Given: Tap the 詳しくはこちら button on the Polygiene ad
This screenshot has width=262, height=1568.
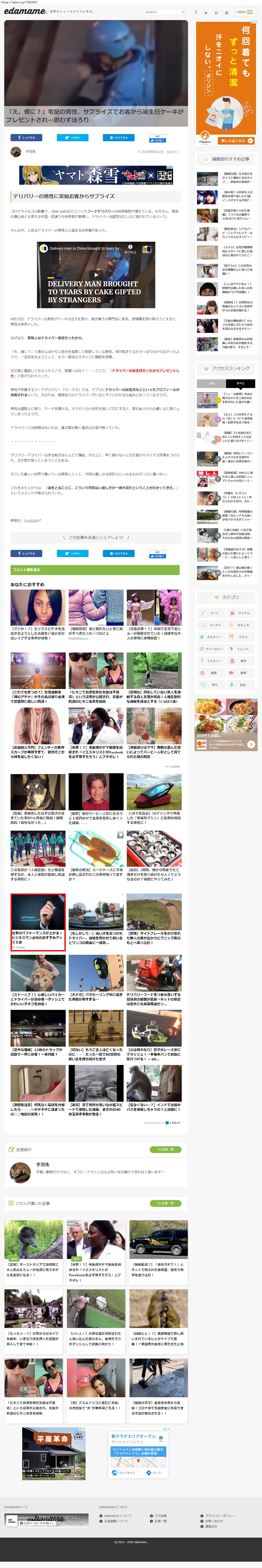Looking at the screenshot, I should click(x=233, y=141).
